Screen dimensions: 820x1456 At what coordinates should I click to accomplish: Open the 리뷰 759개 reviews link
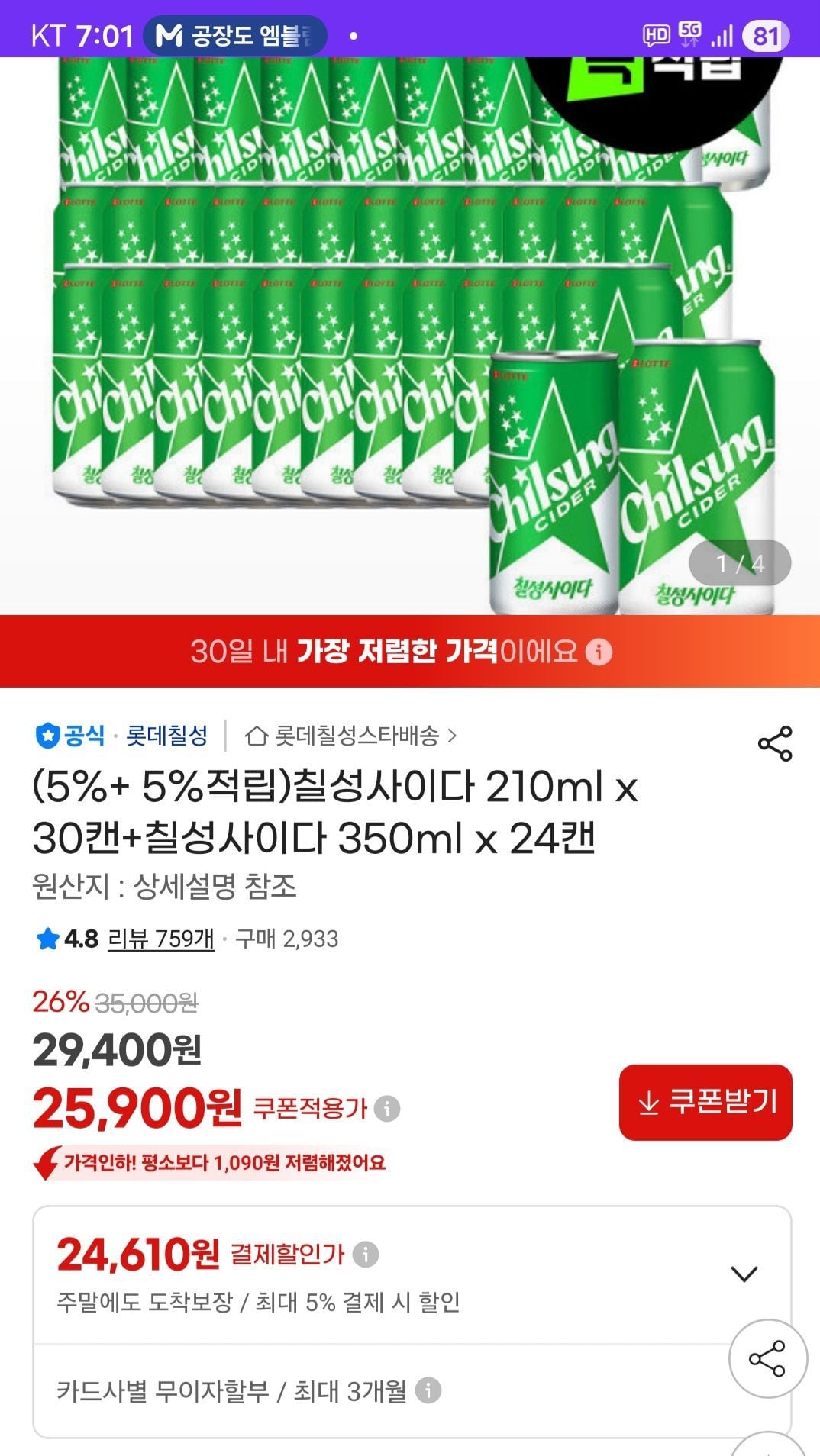[160, 939]
